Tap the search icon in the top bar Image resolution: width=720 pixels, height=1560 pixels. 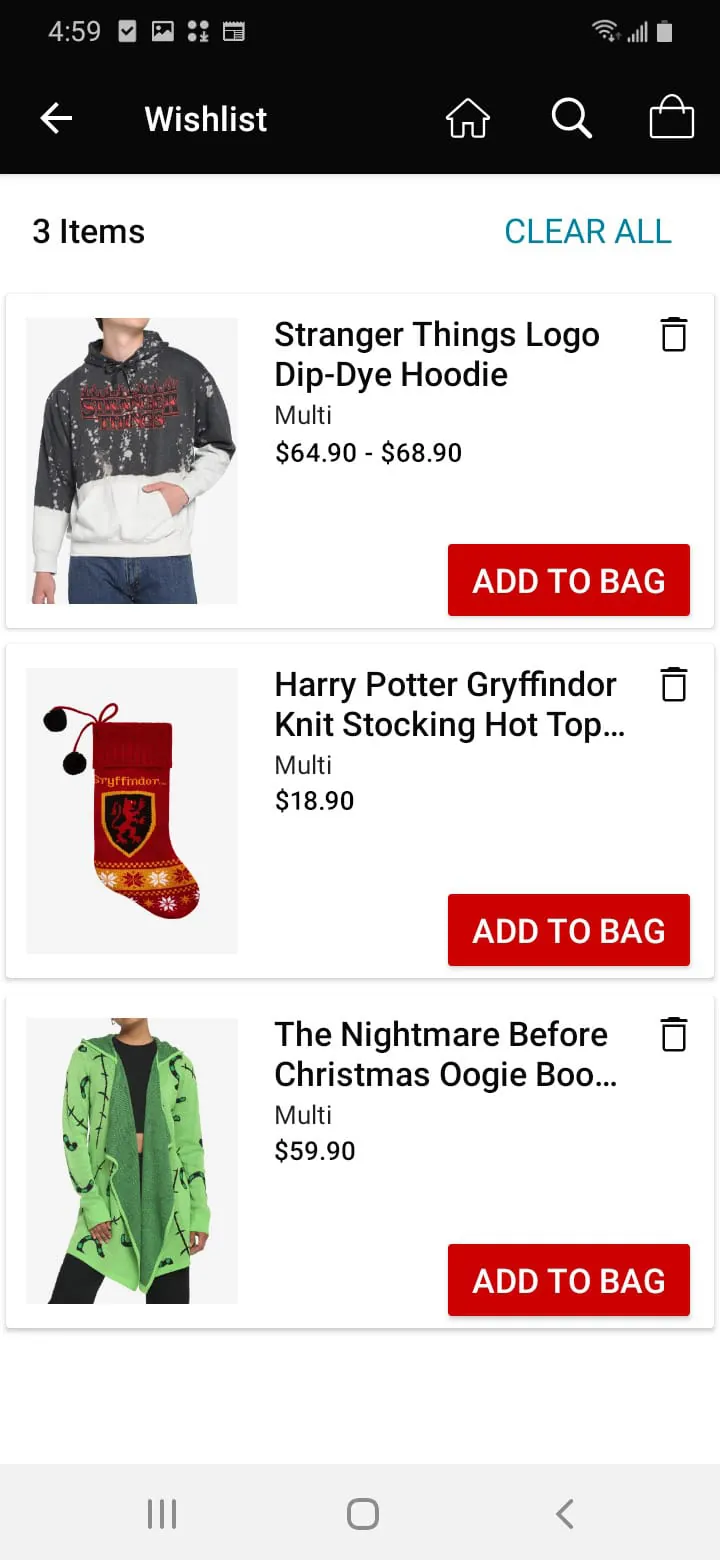pos(571,118)
